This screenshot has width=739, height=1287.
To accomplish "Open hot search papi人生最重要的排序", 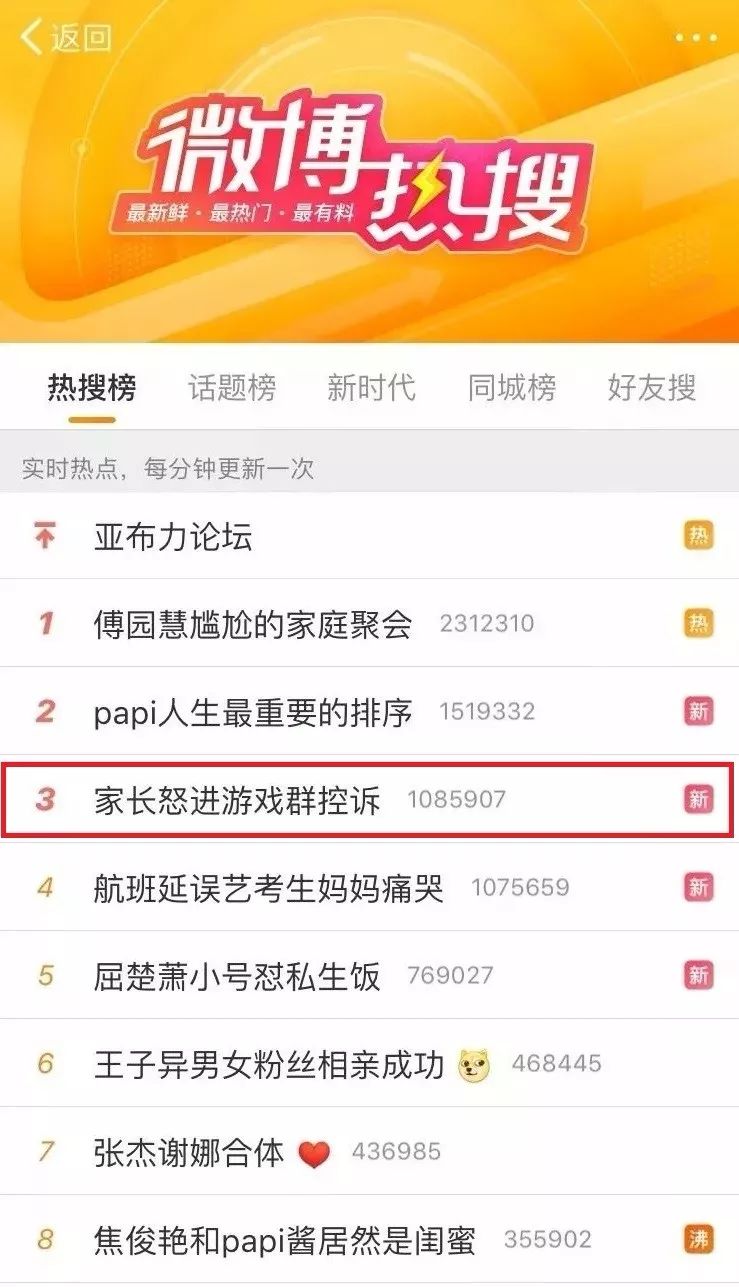I will point(369,712).
